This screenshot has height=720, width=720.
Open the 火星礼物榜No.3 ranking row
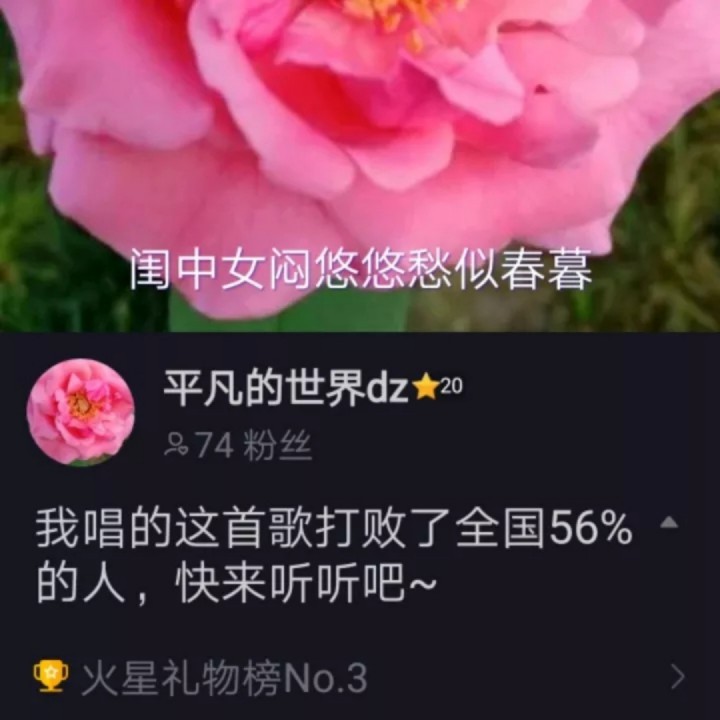tap(360, 679)
